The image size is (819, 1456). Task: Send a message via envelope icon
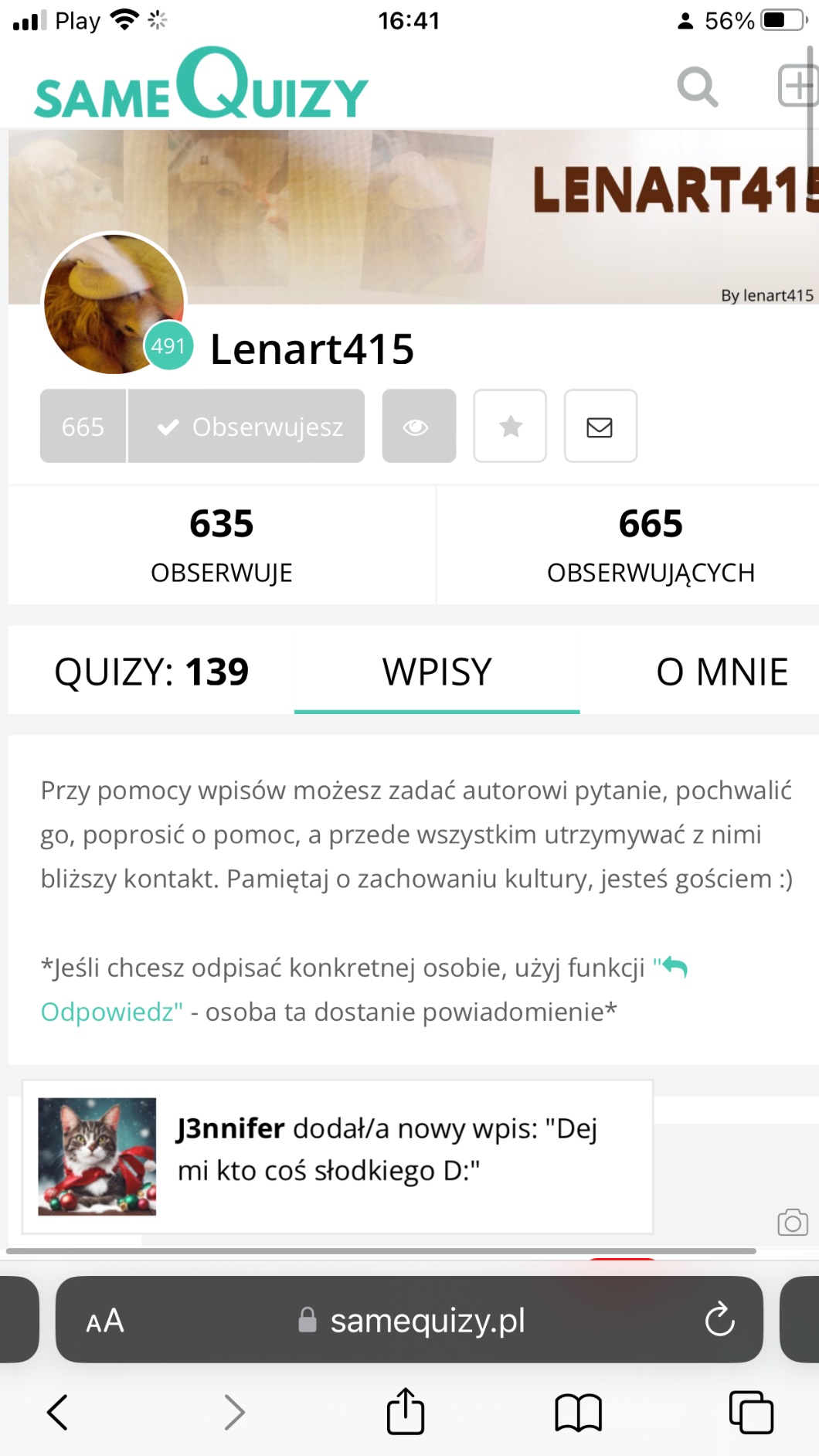tap(600, 427)
